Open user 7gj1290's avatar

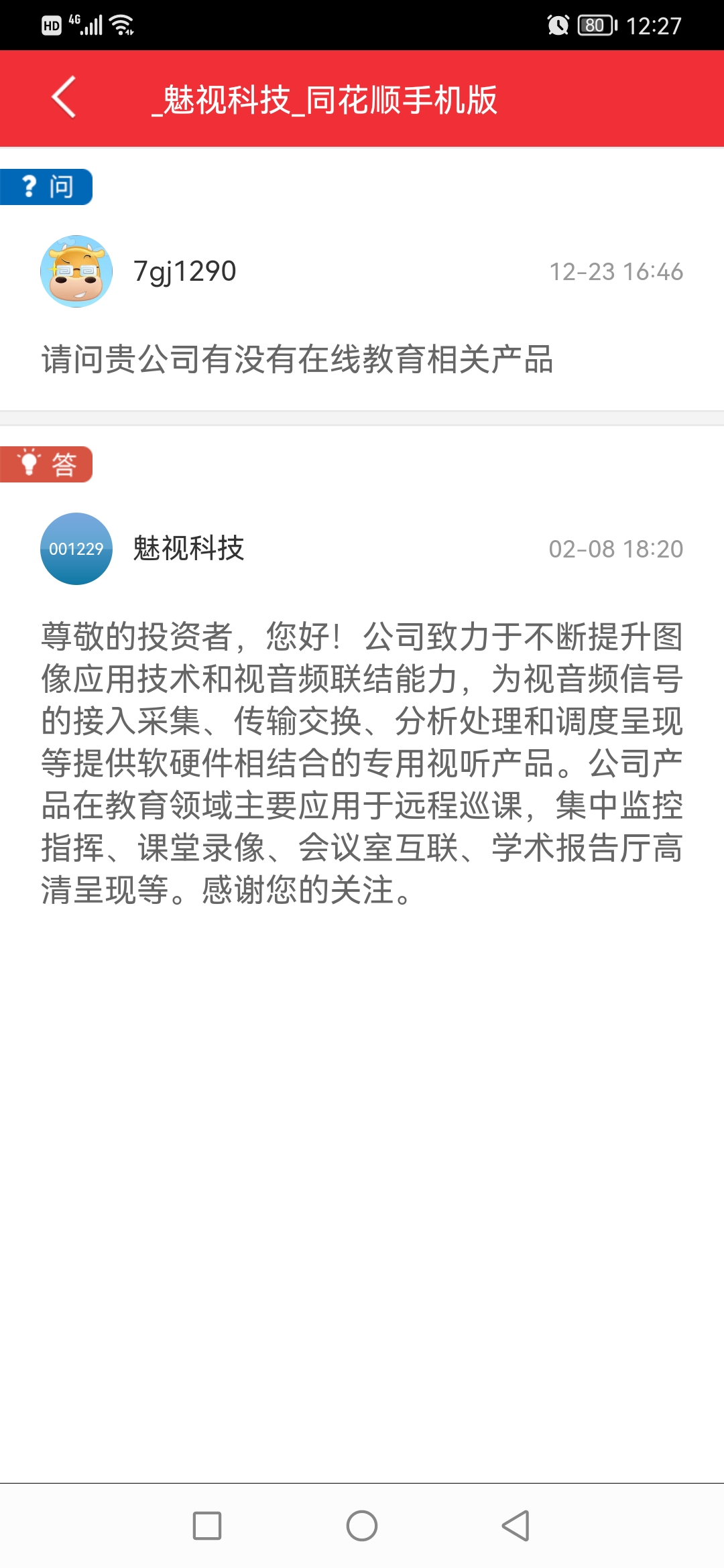[x=76, y=271]
